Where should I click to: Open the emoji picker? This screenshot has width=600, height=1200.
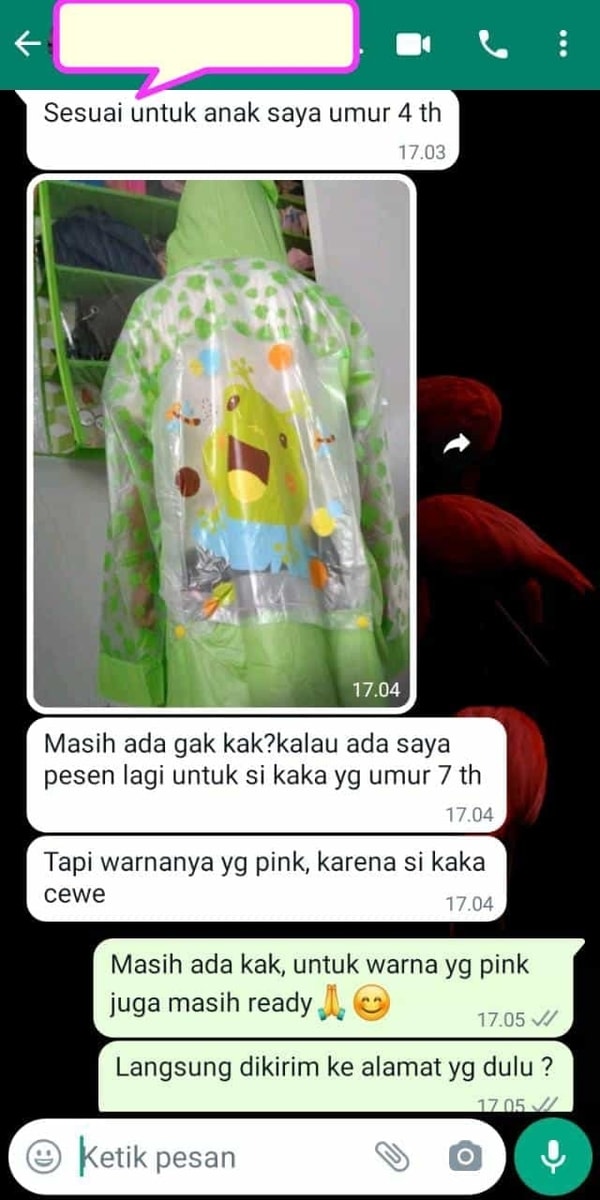[43, 1157]
